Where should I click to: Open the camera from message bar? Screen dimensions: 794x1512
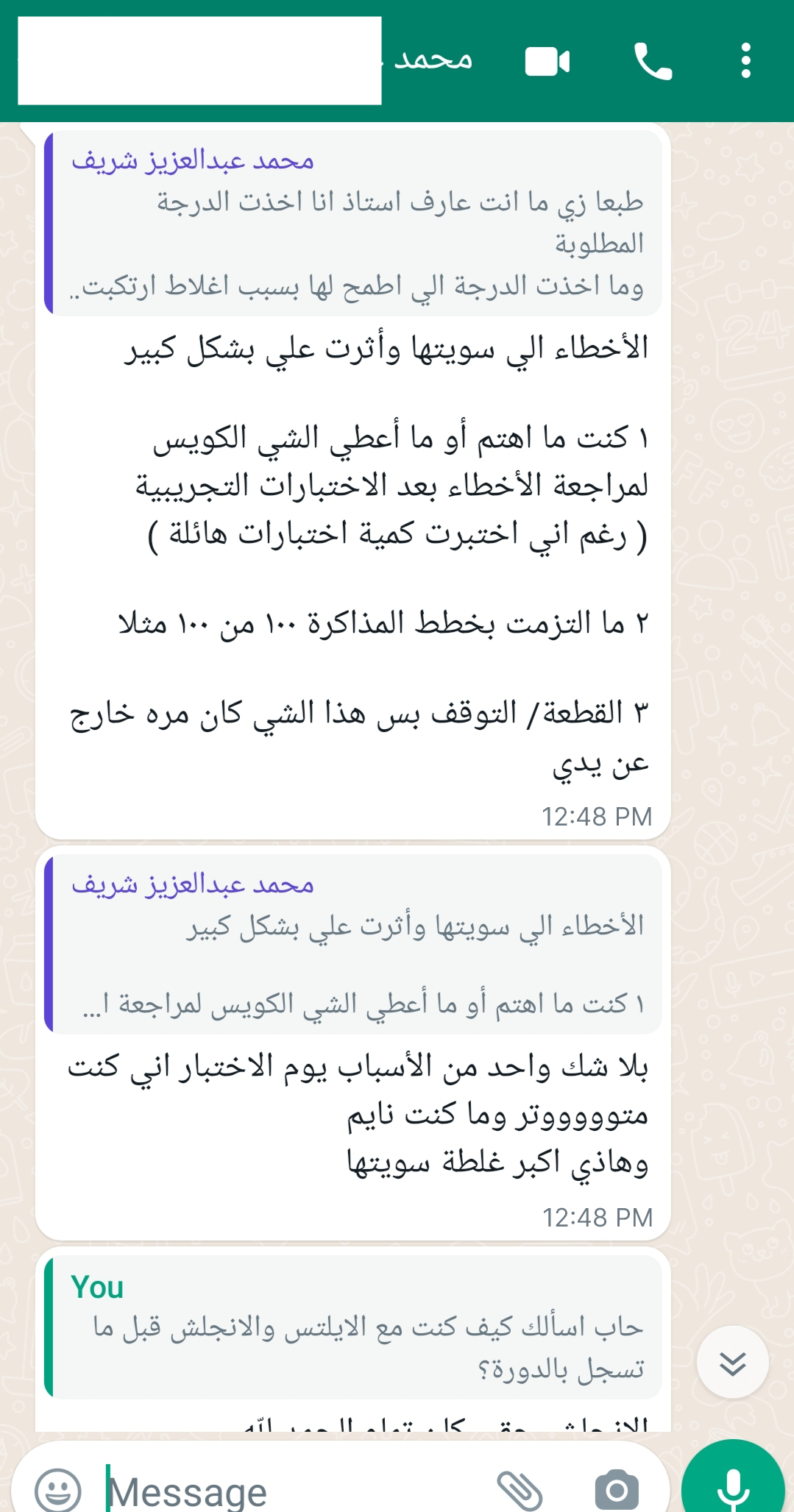point(617,1490)
